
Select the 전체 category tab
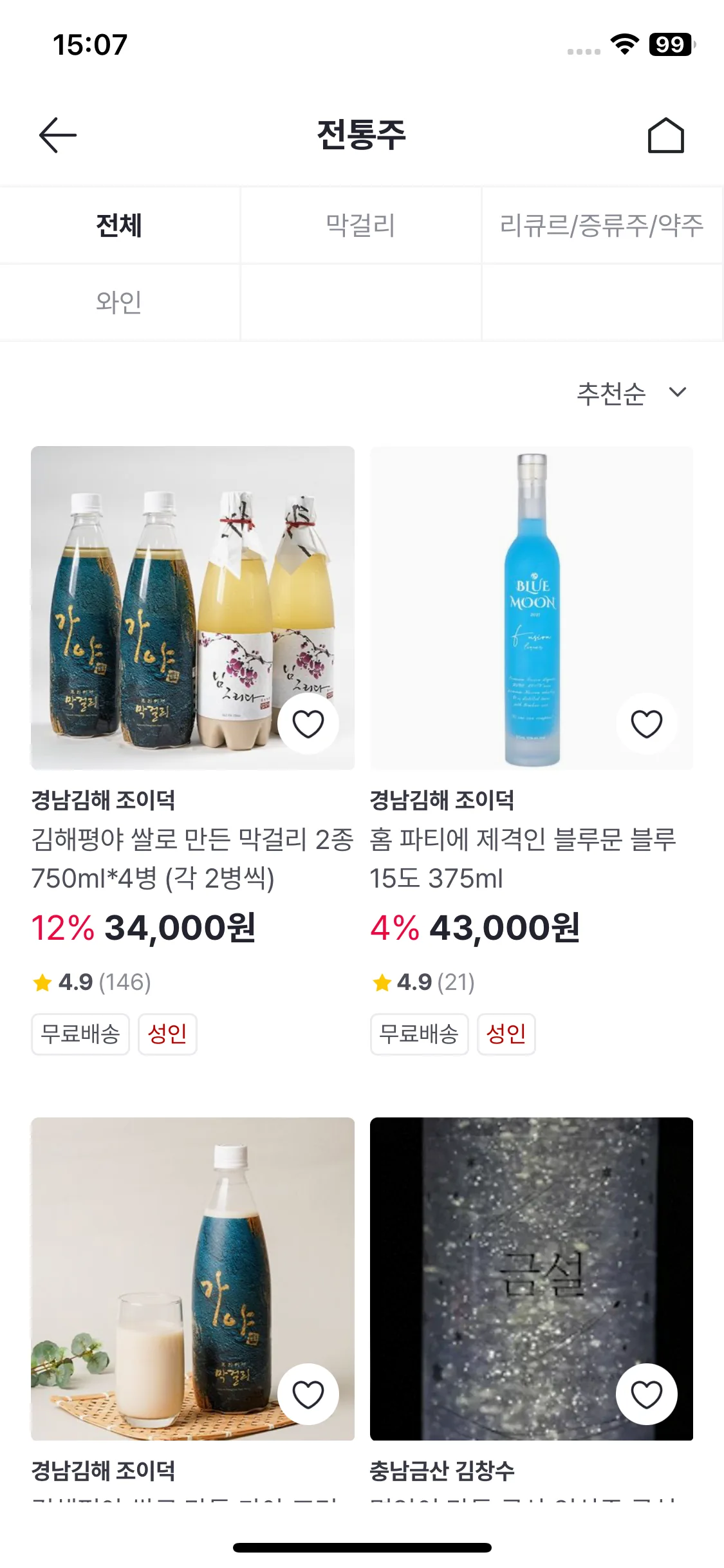pos(119,226)
